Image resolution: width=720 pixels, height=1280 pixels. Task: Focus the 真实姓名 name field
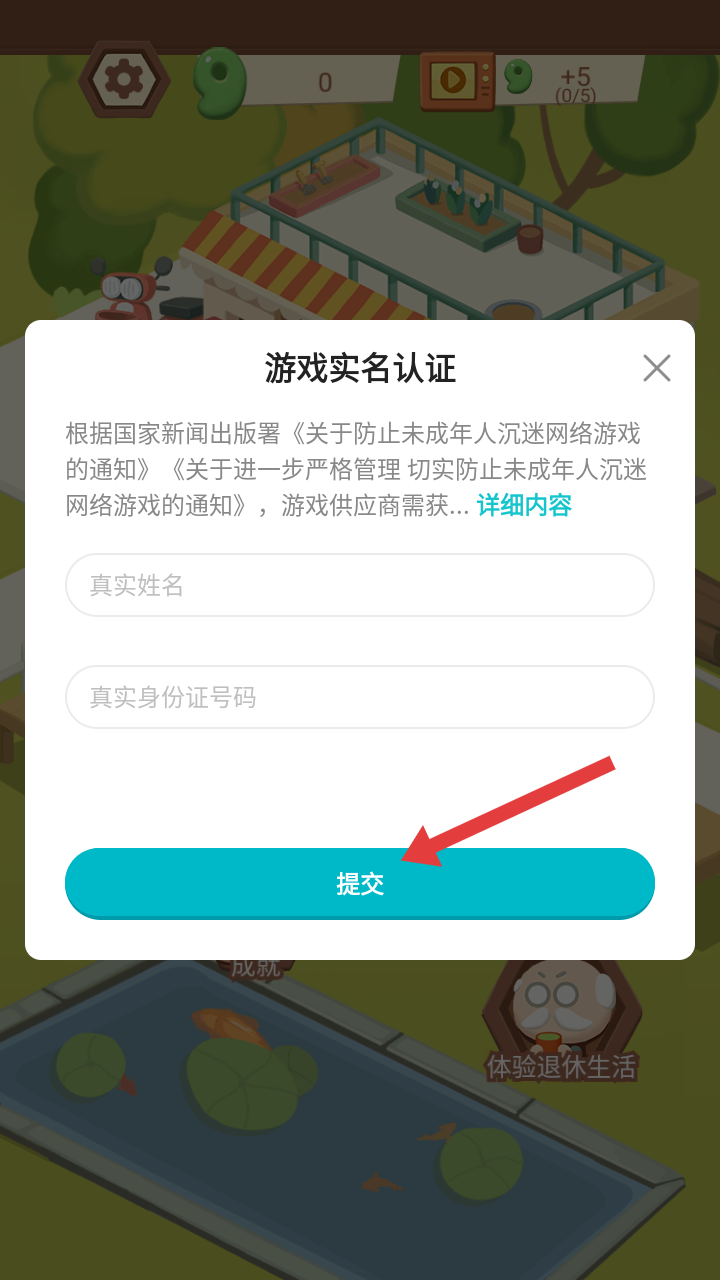pyautogui.click(x=360, y=585)
